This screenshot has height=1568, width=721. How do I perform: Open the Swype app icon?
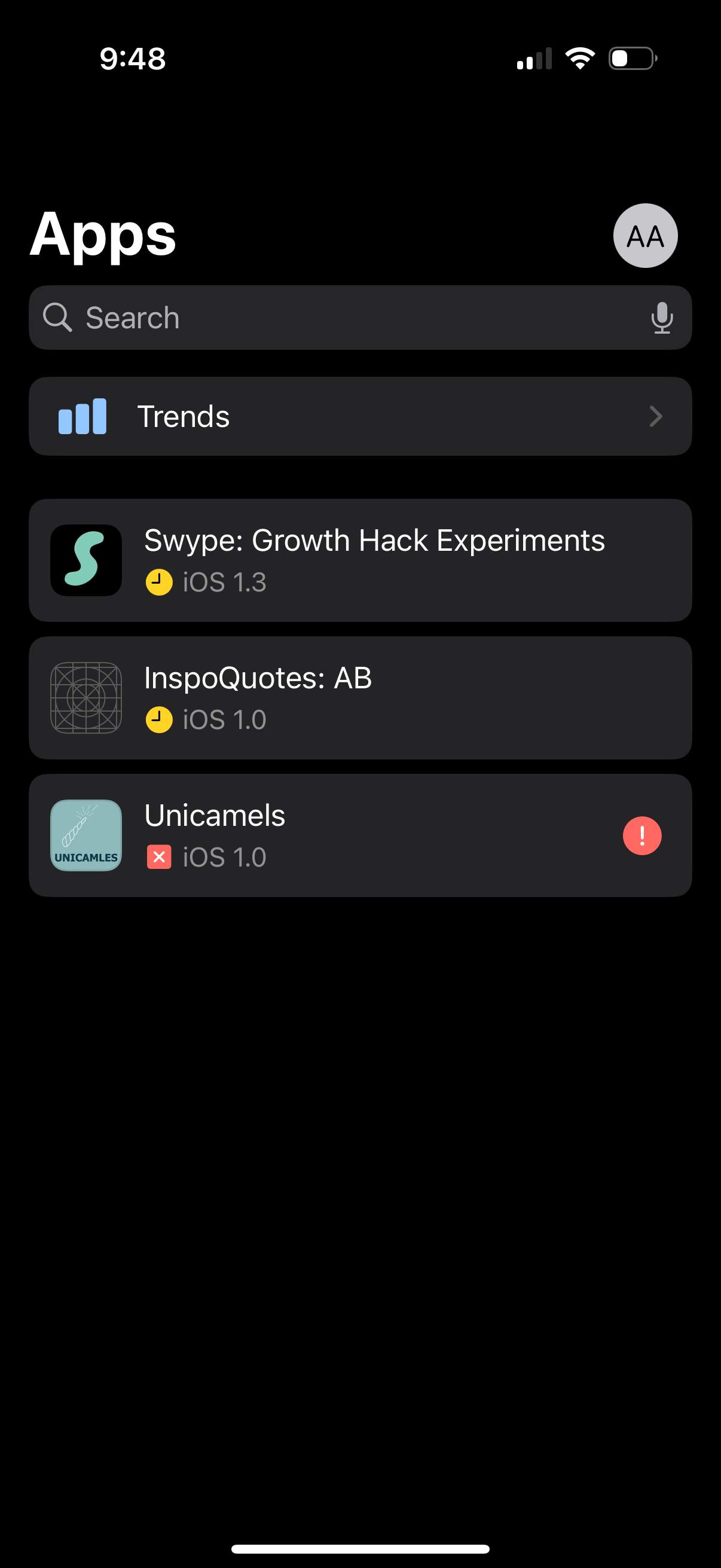(x=85, y=559)
